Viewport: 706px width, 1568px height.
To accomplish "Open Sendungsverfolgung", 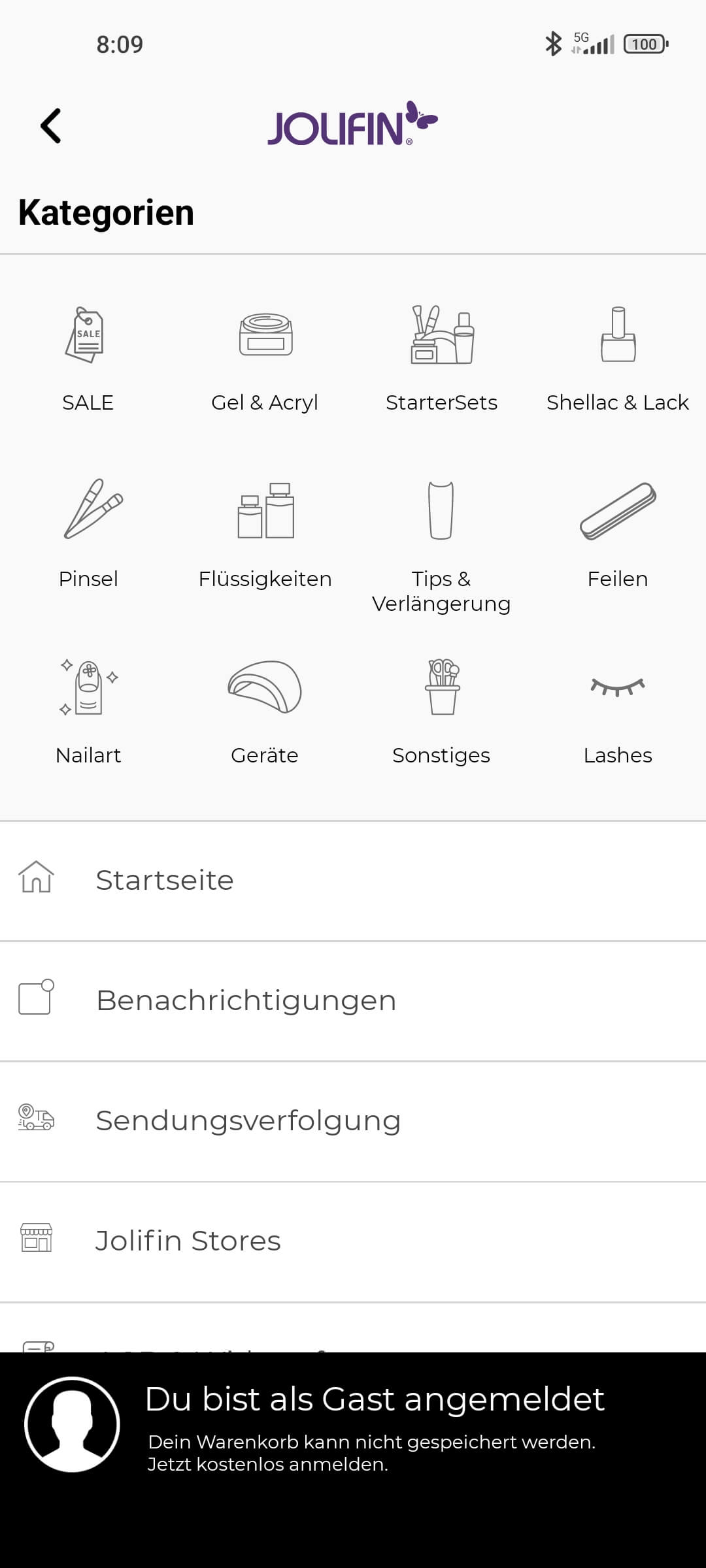I will point(353,1121).
